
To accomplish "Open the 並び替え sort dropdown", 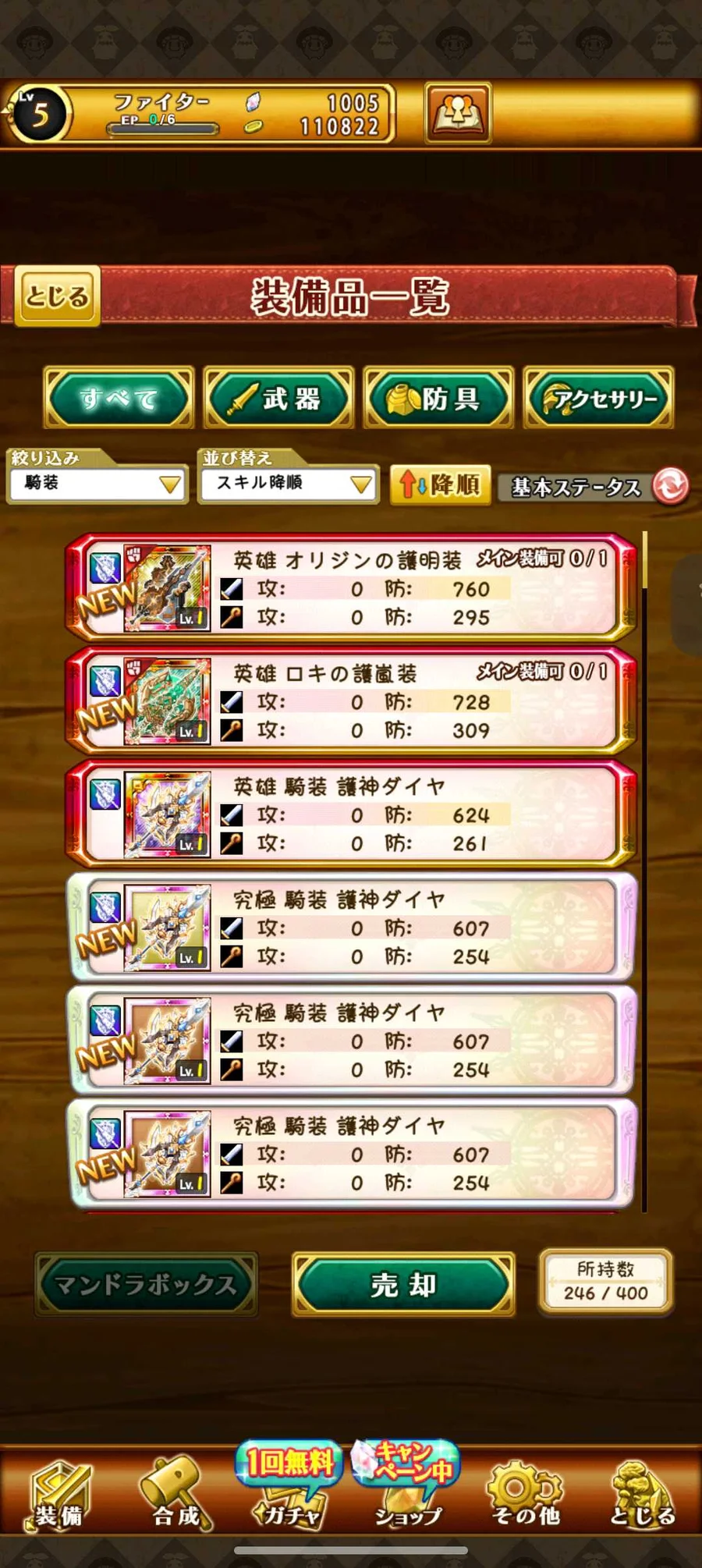I will [288, 484].
